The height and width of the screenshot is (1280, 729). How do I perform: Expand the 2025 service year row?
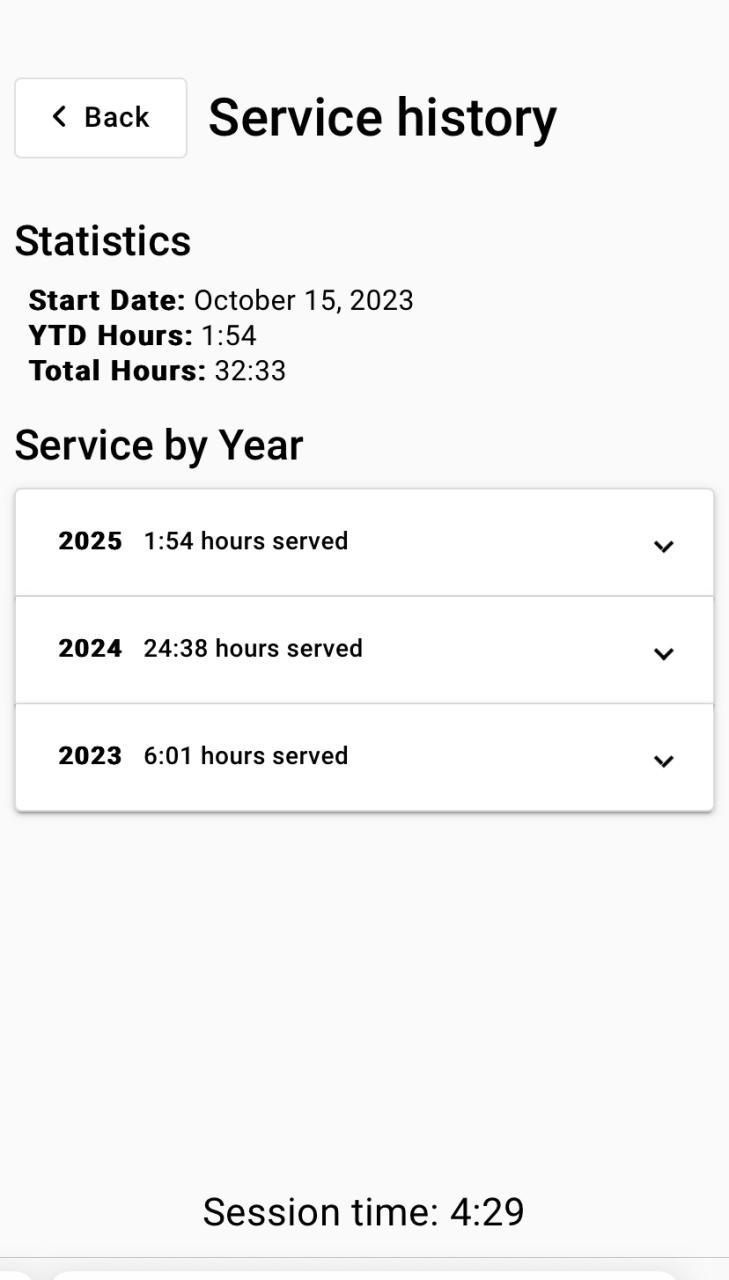(x=364, y=543)
